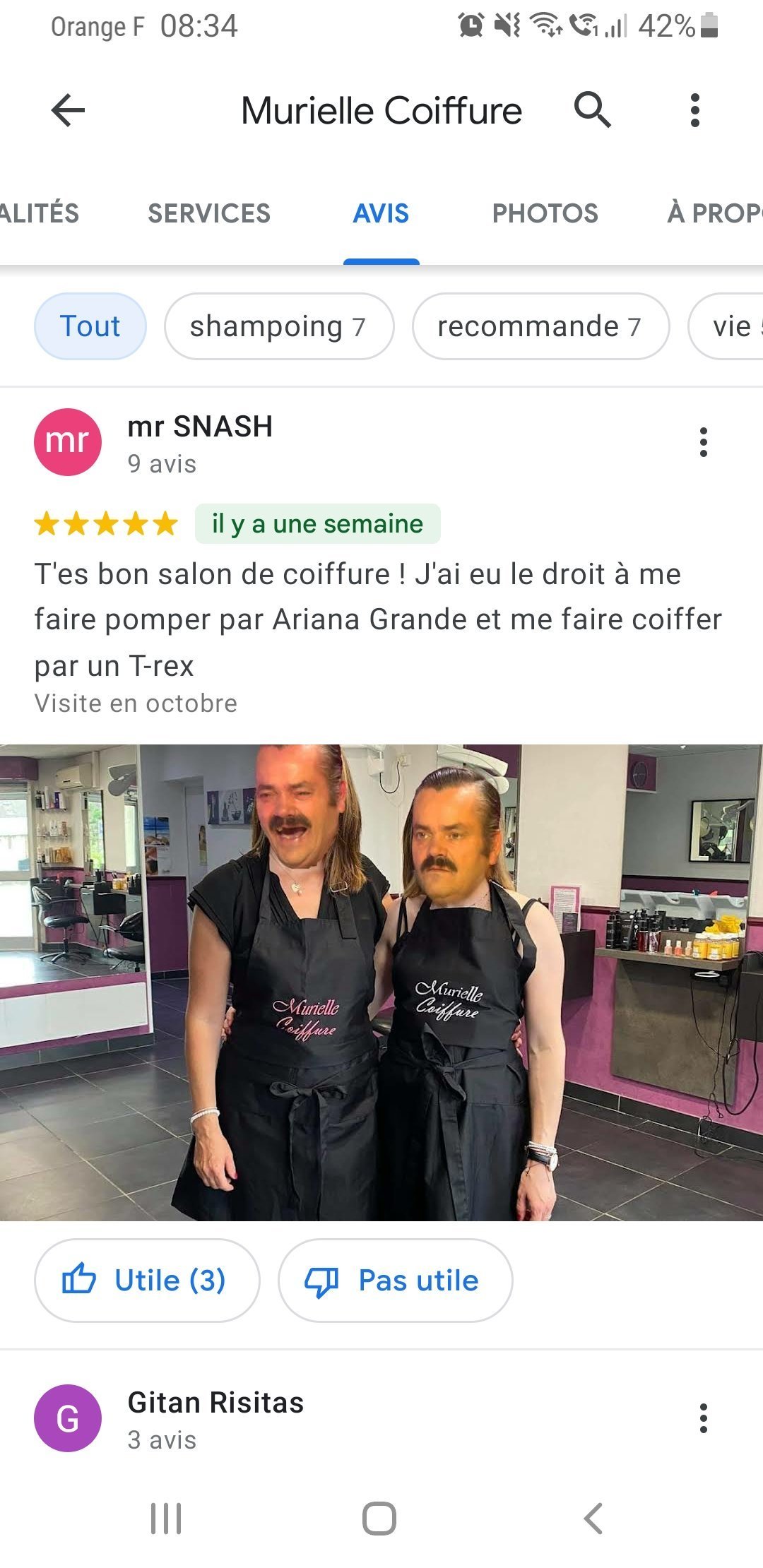The width and height of the screenshot is (763, 1568).
Task: Switch to the SERVICES tab
Action: pos(209,213)
